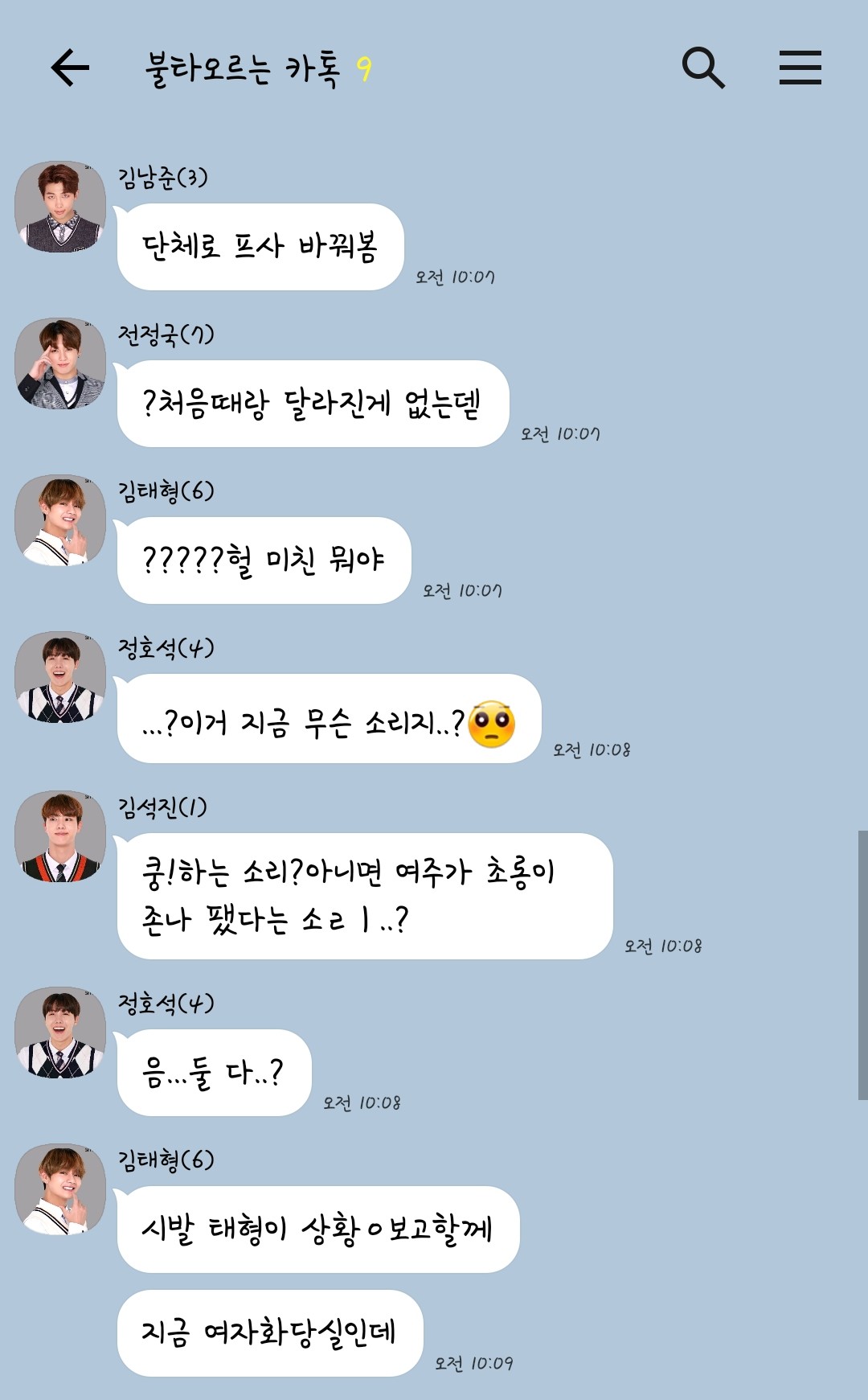Search within this chat room

(x=703, y=68)
